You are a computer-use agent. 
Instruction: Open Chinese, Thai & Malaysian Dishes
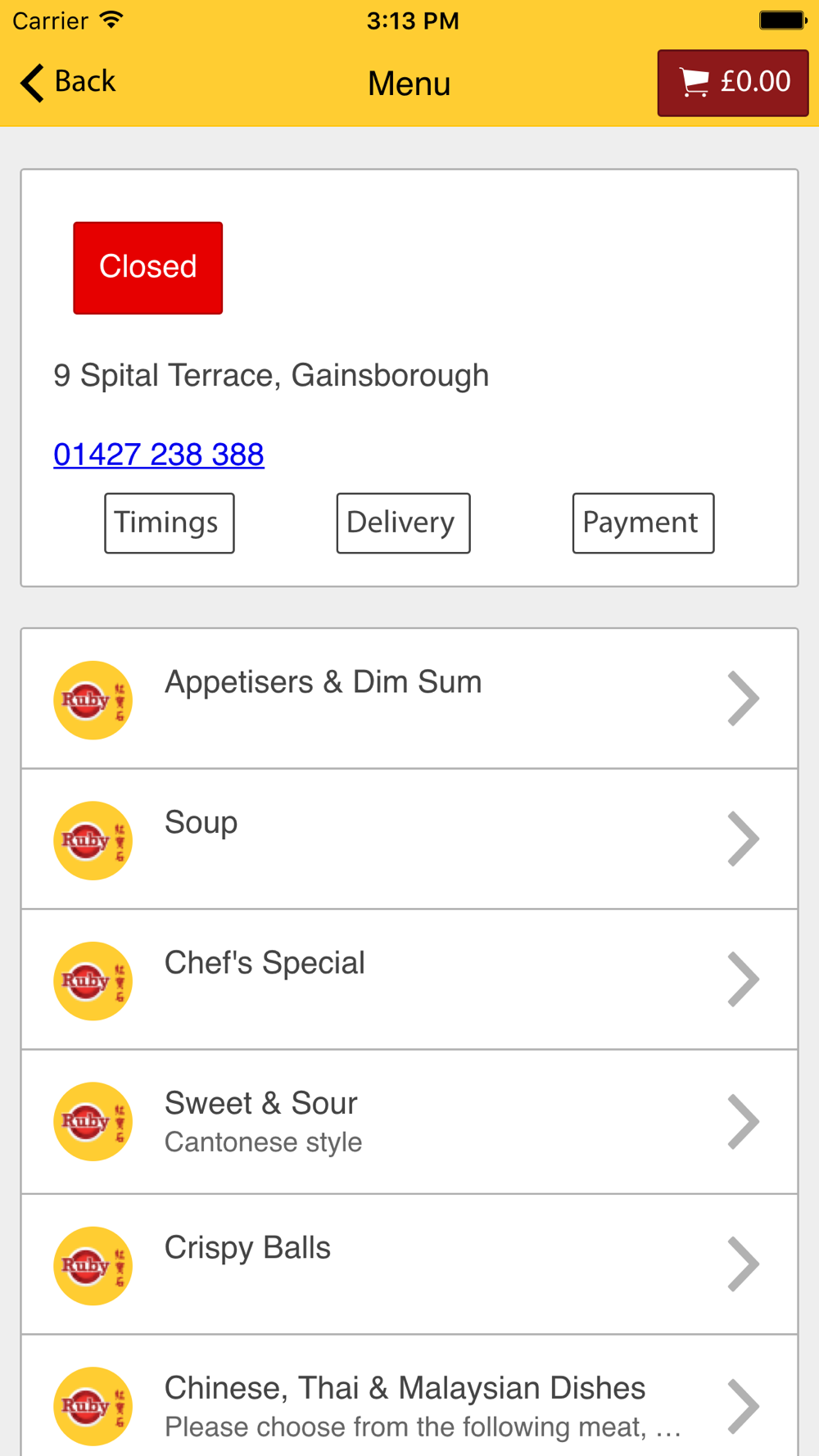point(409,1396)
